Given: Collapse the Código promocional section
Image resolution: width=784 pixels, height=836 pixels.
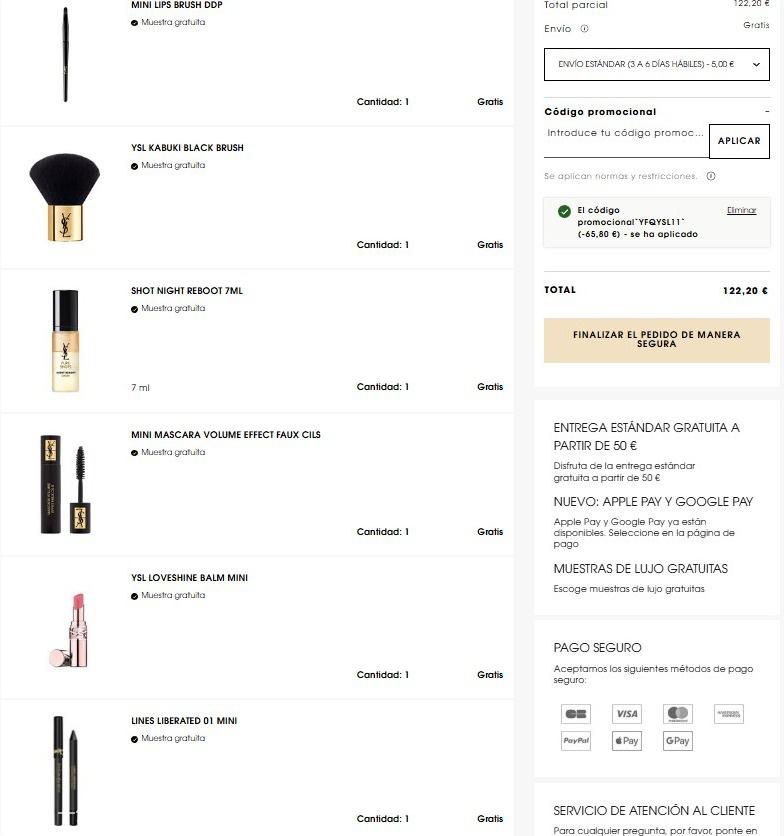Looking at the screenshot, I should 766,112.
